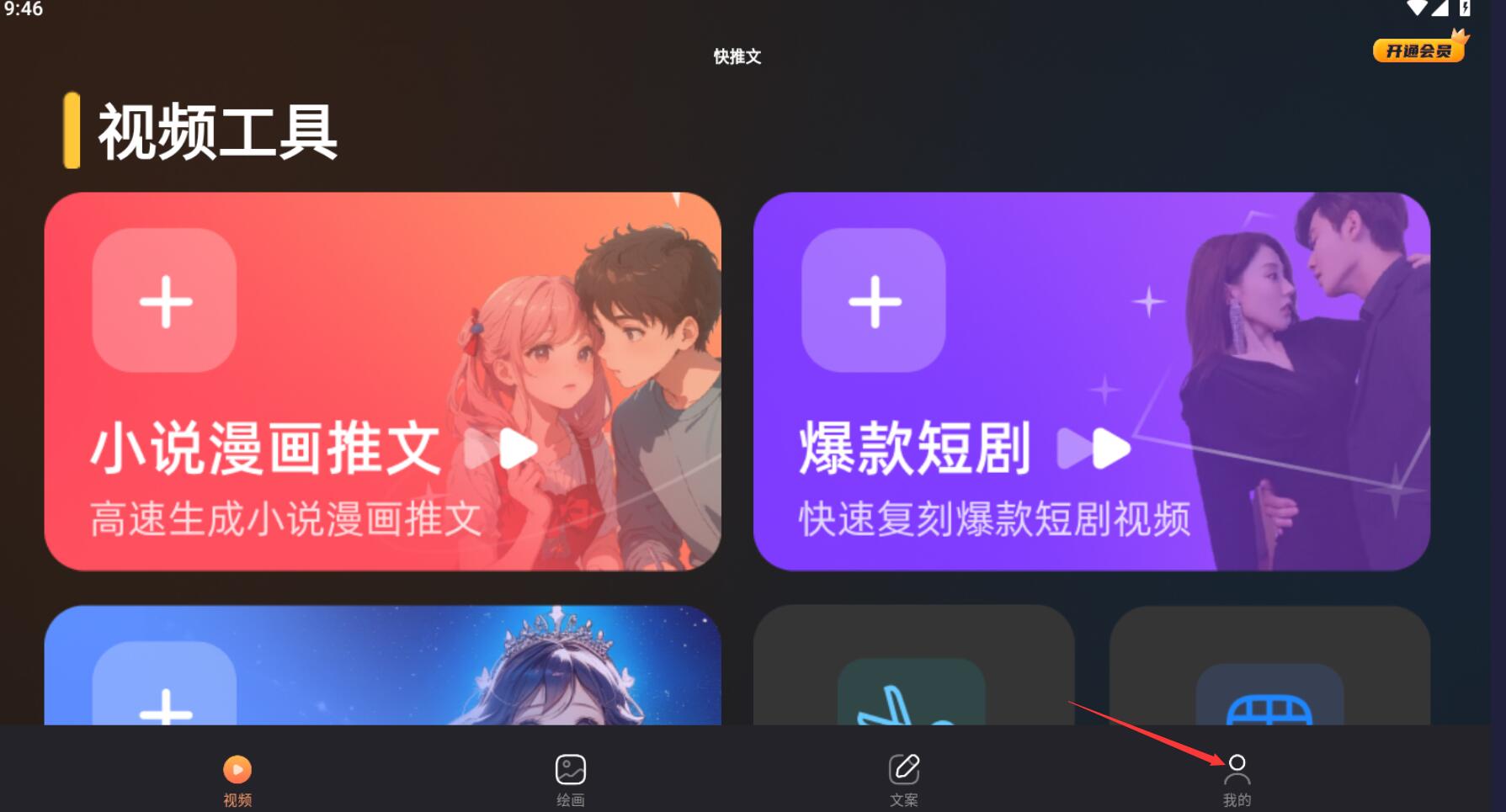This screenshot has height=812, width=1506.
Task: Switch to the 绘画 tab
Action: pos(570,779)
